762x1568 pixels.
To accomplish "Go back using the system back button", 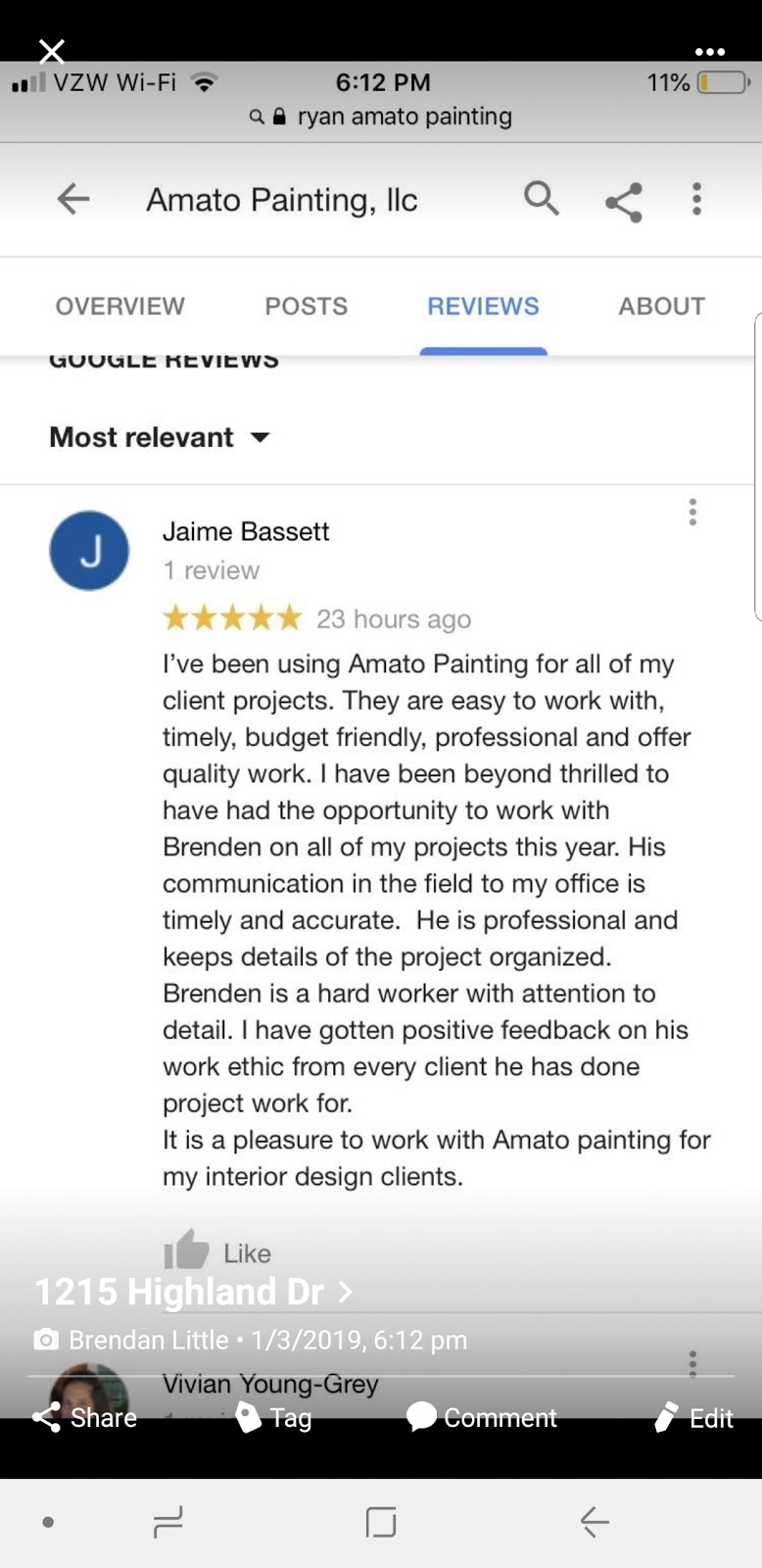I will click(x=595, y=1522).
